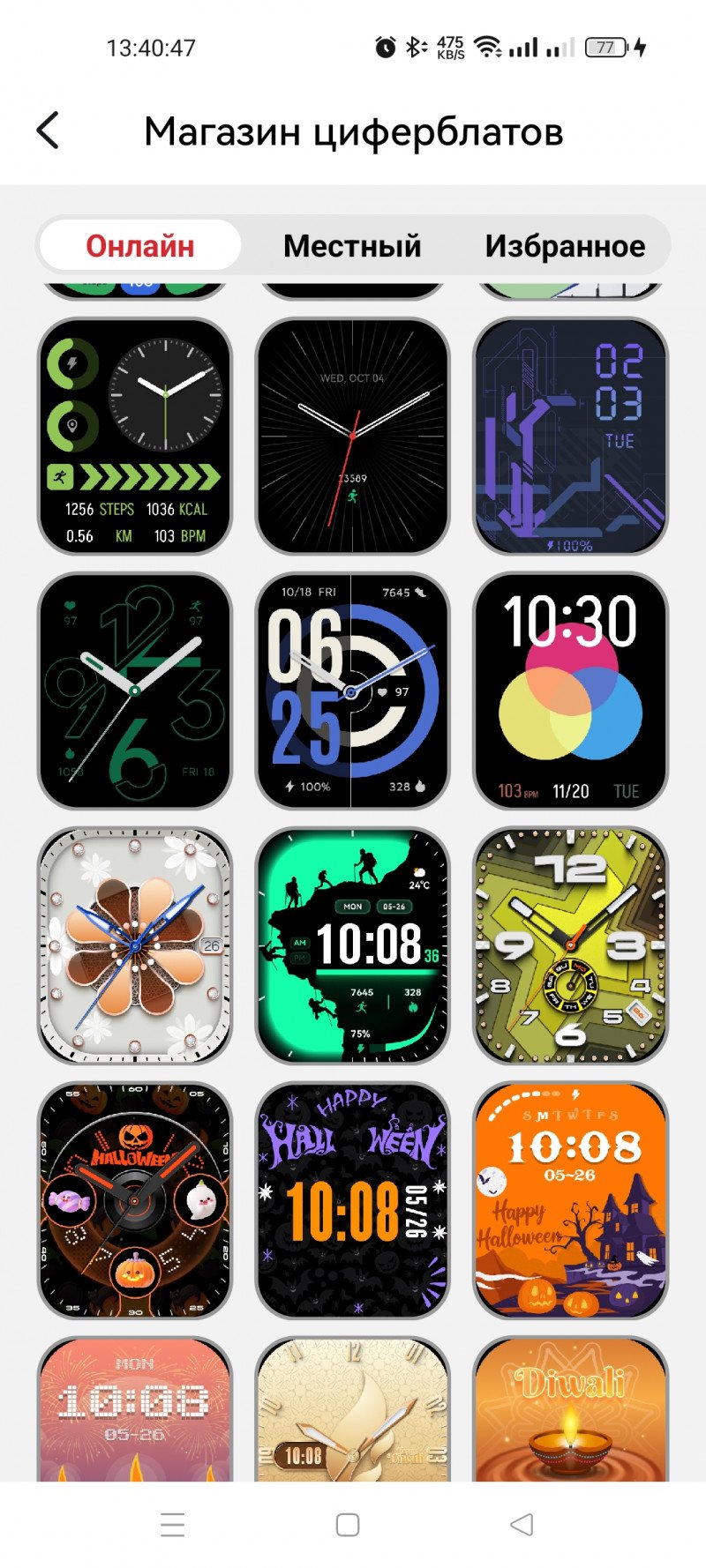
Task: Open the purple circuit digital face
Action: (570, 437)
